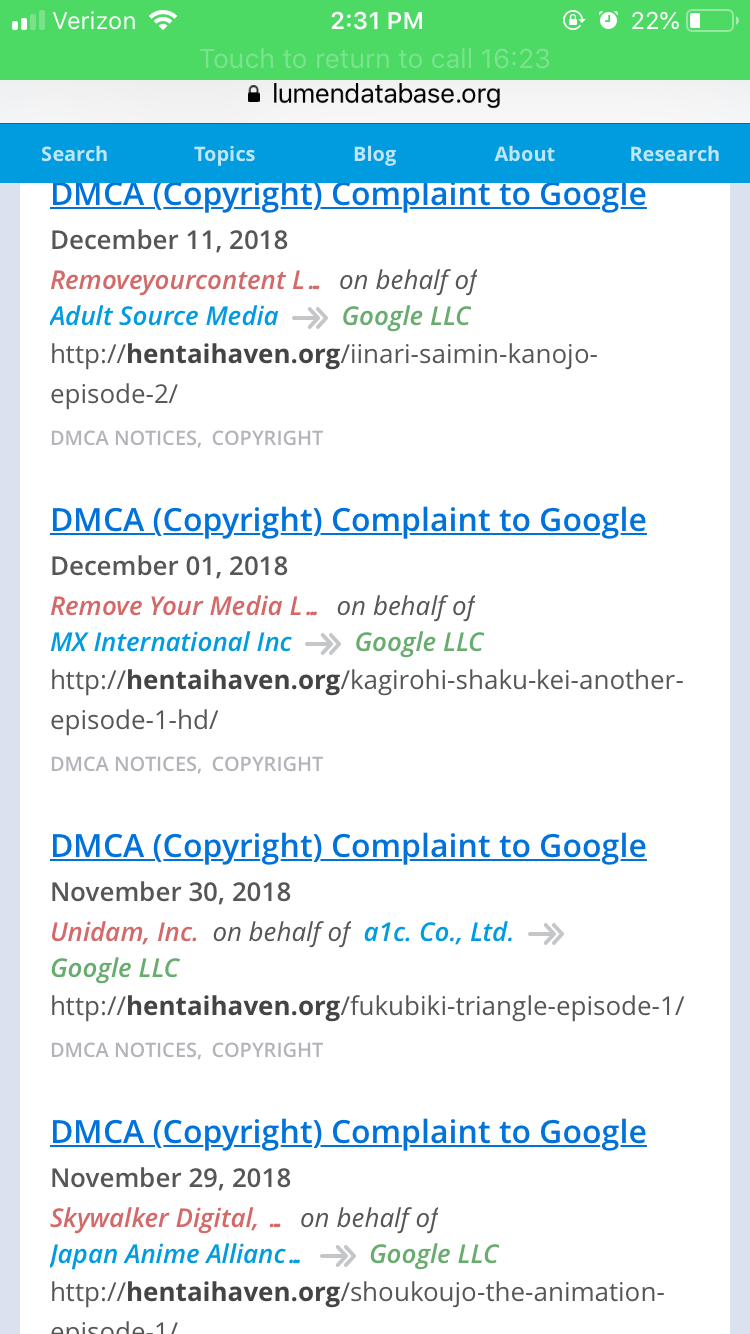
Task: View principal a1c. Co., Ltd.
Action: pos(438,932)
